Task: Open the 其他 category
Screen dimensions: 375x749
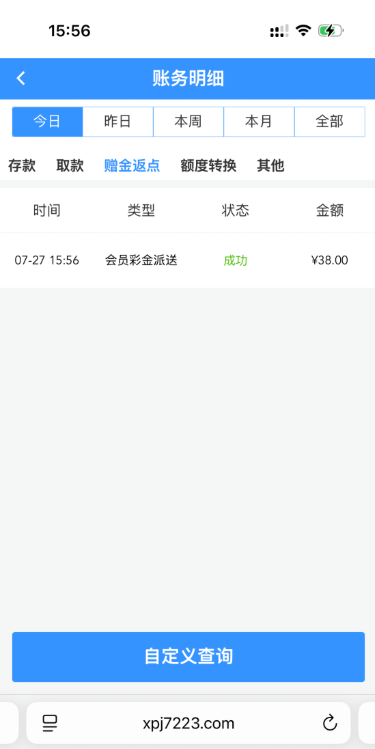Action: click(271, 166)
